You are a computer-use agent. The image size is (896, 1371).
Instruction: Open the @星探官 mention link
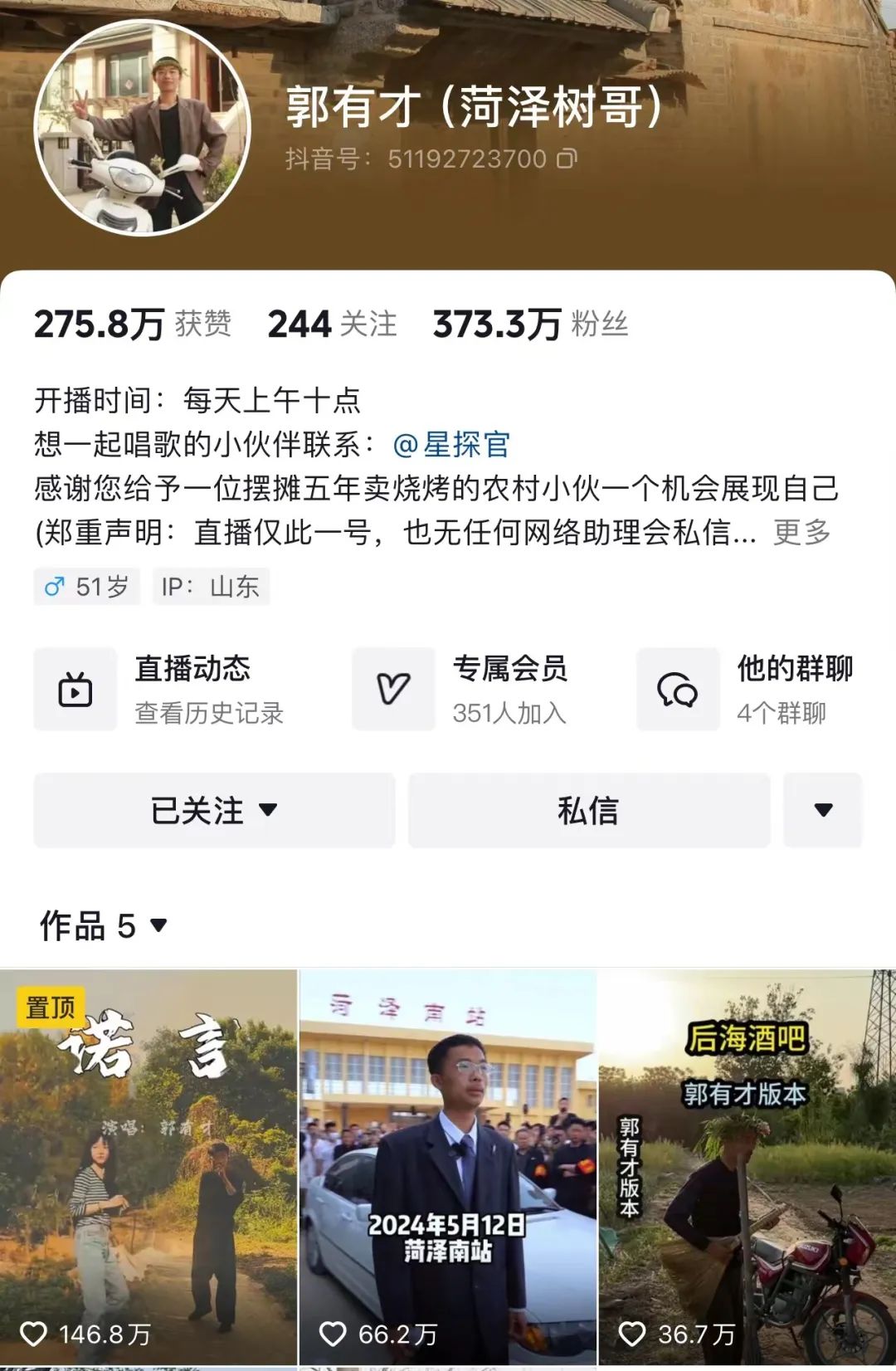click(451, 445)
